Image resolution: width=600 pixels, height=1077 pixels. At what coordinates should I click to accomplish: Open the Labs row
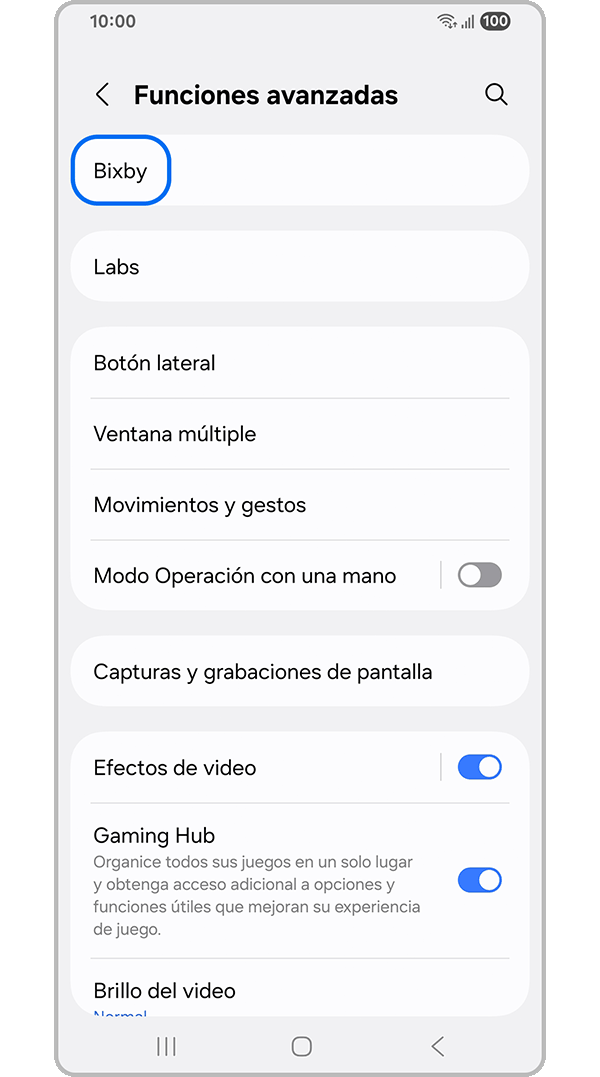(299, 267)
